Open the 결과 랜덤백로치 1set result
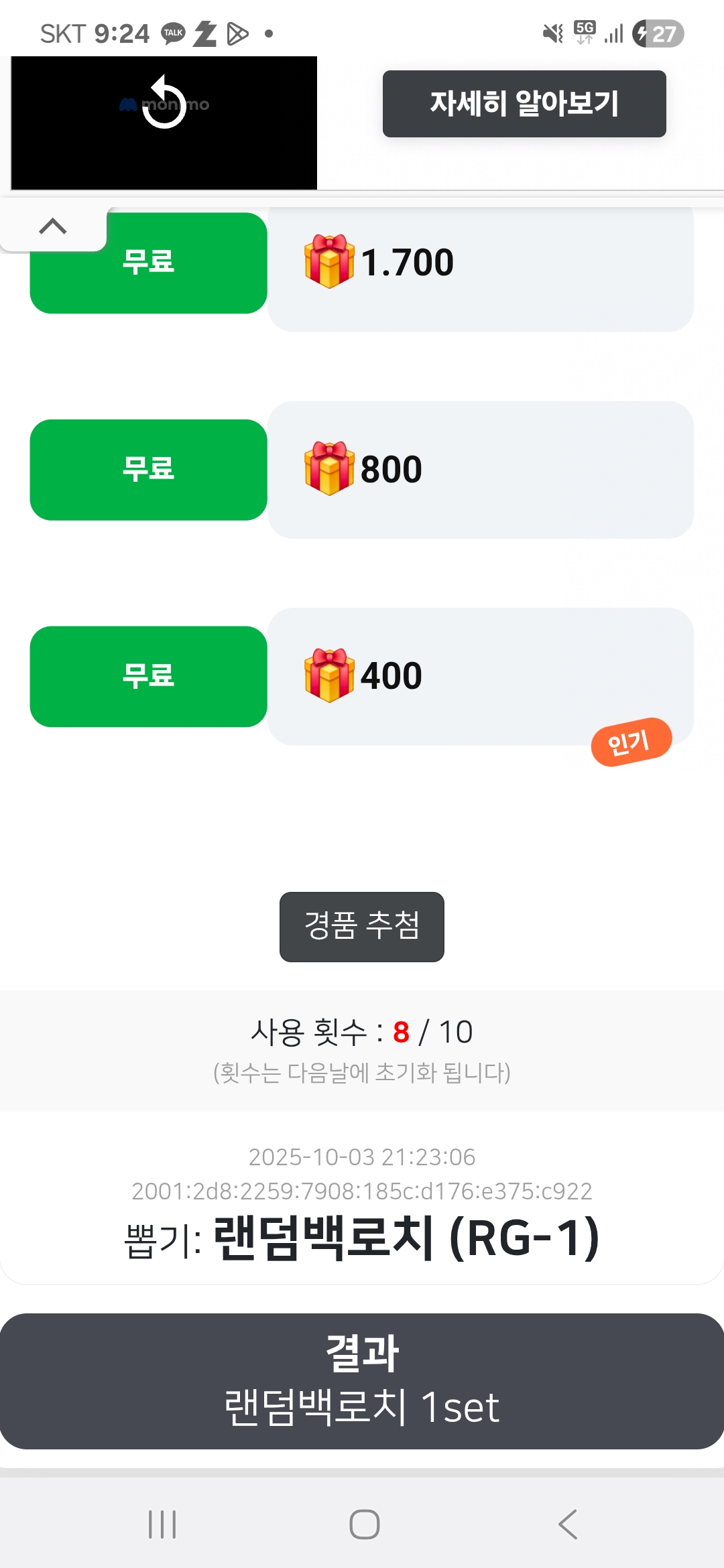 pyautogui.click(x=362, y=1381)
